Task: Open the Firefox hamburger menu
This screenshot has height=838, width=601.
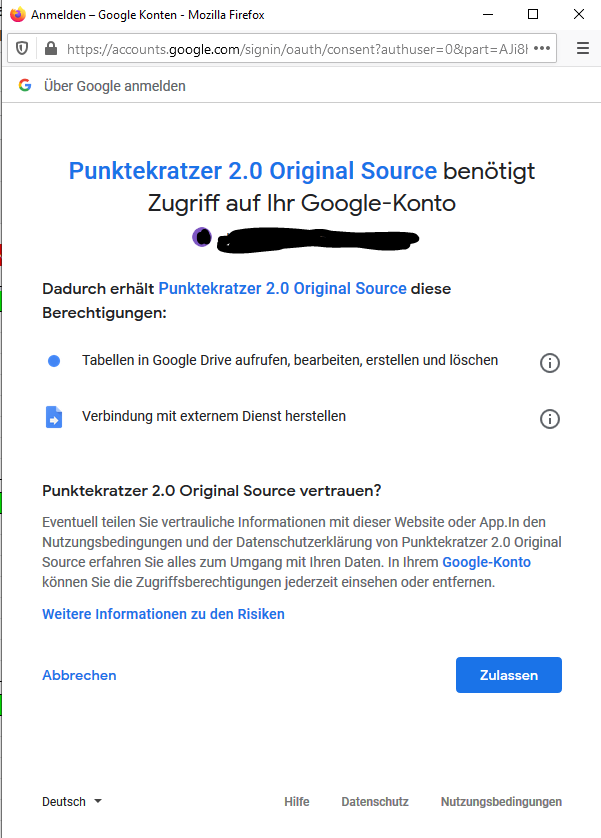Action: 583,48
